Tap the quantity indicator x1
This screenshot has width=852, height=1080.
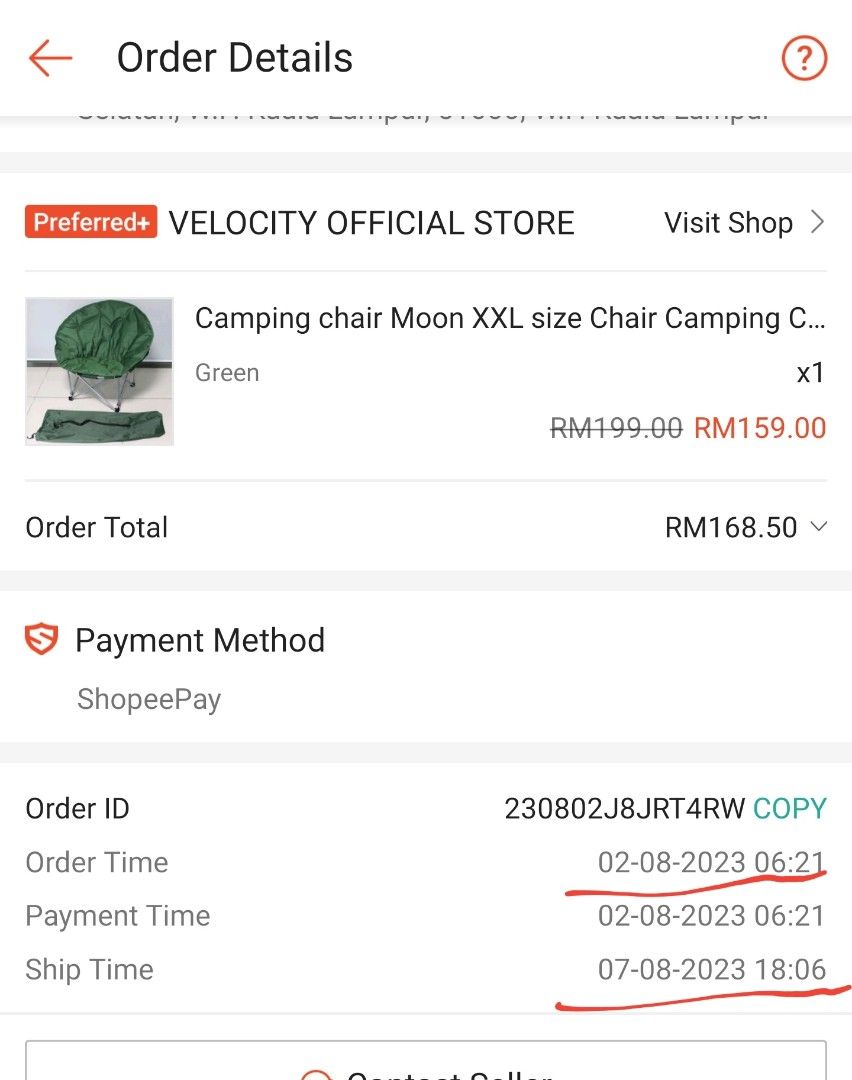pos(811,372)
